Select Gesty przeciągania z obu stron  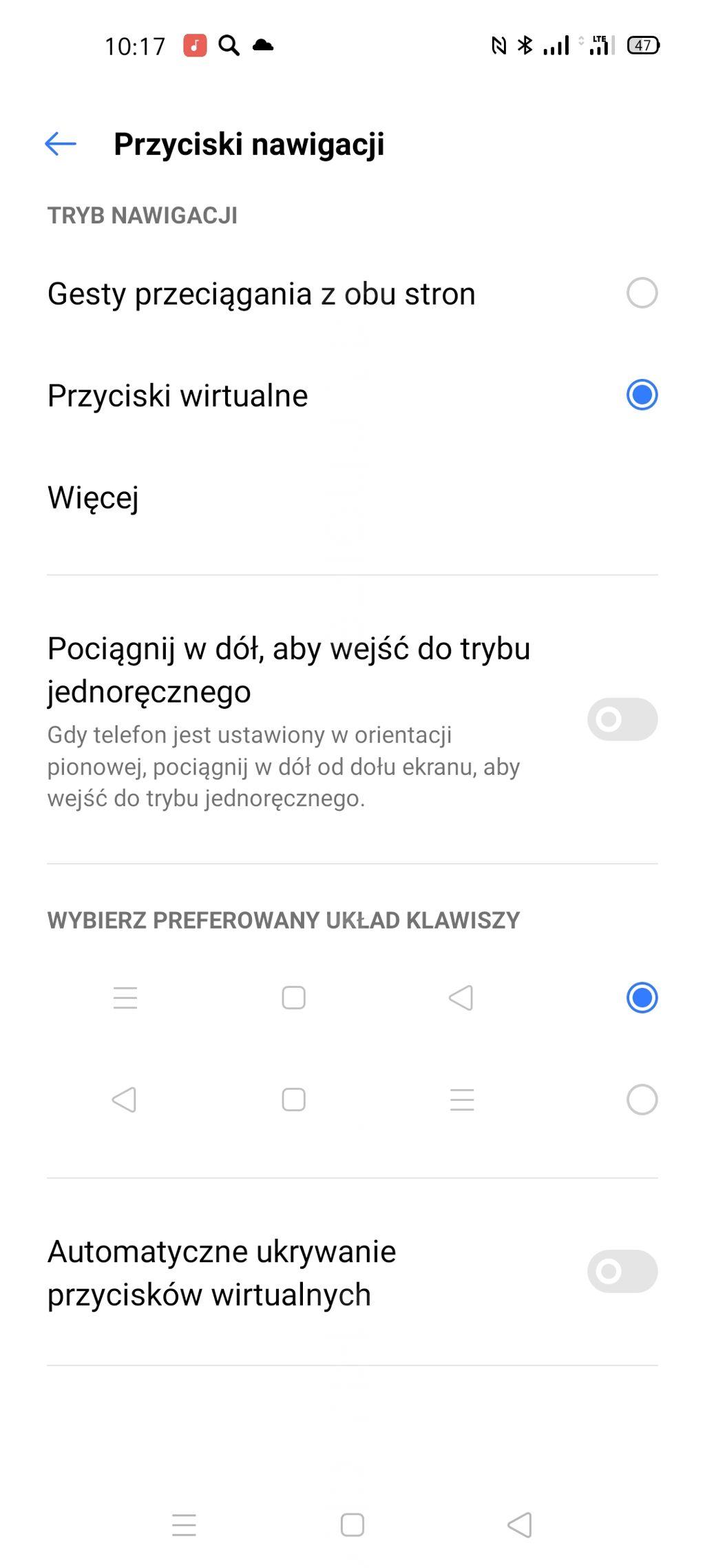(641, 293)
